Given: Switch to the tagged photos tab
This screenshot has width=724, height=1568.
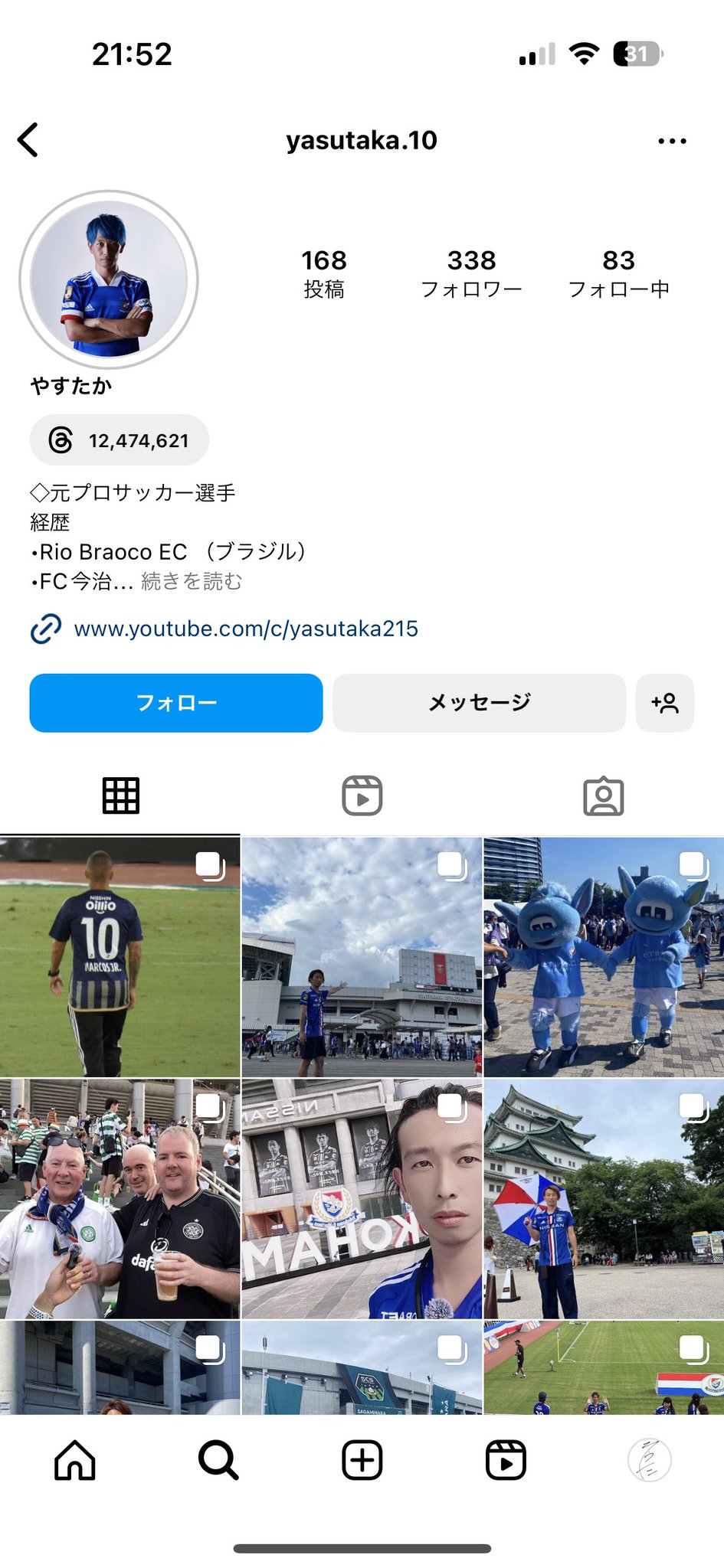Looking at the screenshot, I should pyautogui.click(x=603, y=795).
